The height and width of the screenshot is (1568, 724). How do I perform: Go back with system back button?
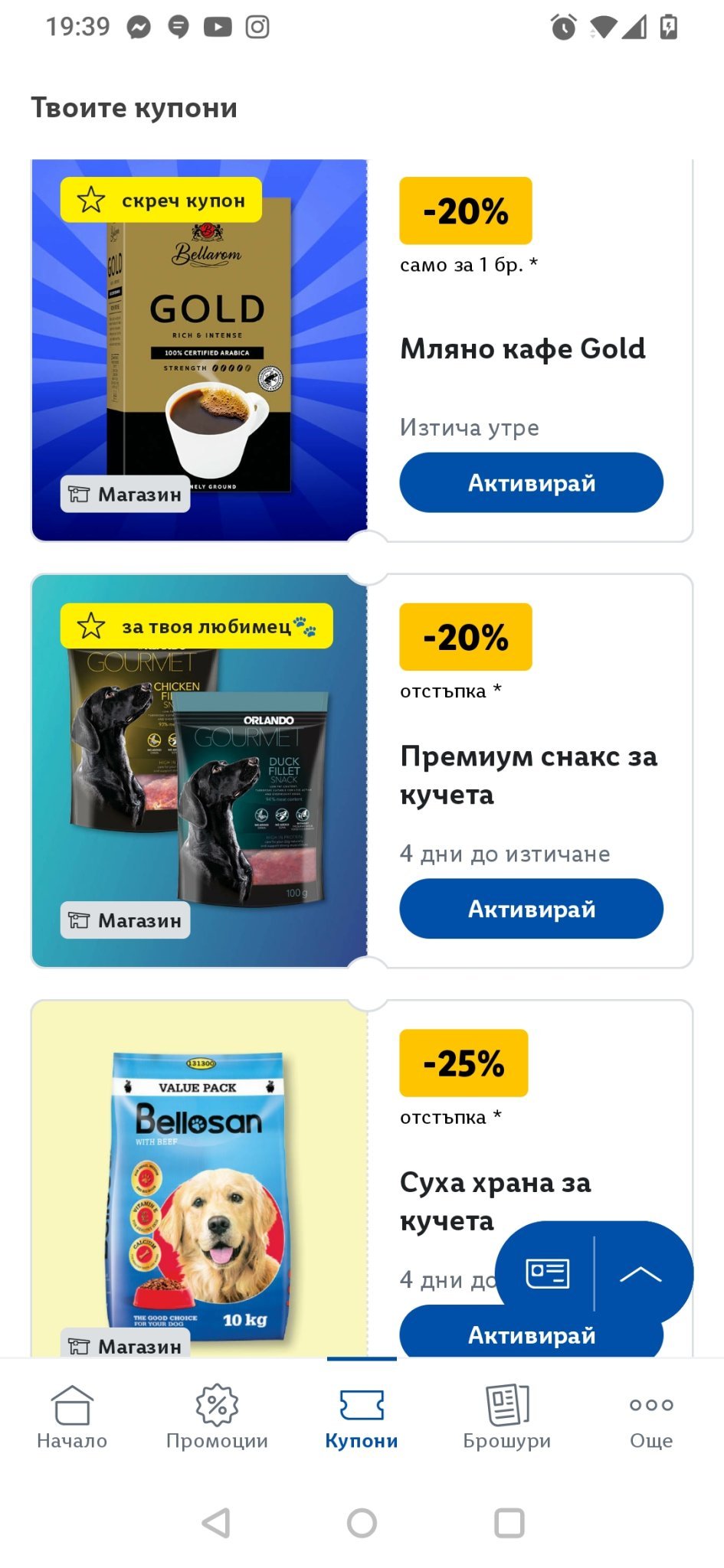point(216,1523)
